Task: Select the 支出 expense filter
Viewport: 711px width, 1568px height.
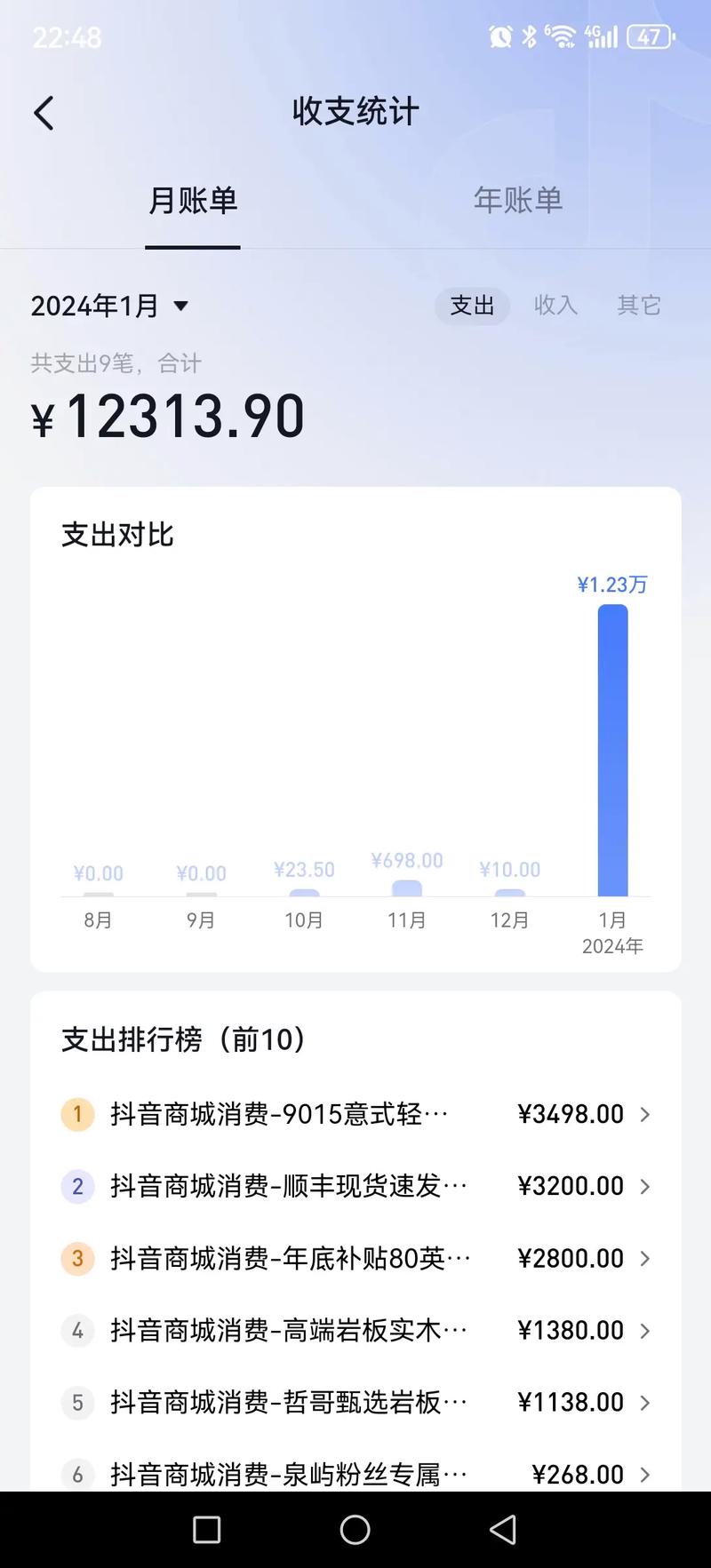Action: (x=472, y=306)
